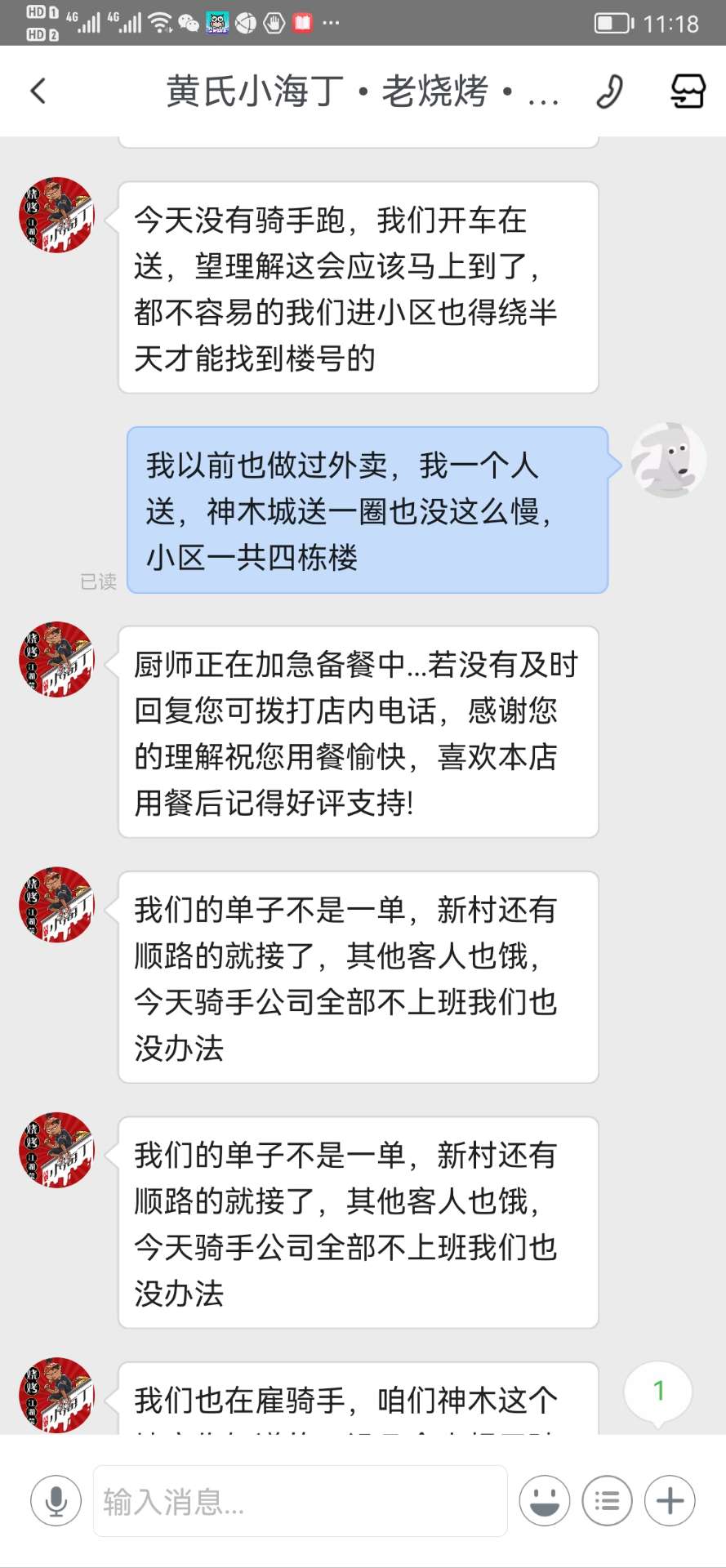Screen dimensions: 726x1568
Task: Open the emoji picker
Action: (545, 1501)
